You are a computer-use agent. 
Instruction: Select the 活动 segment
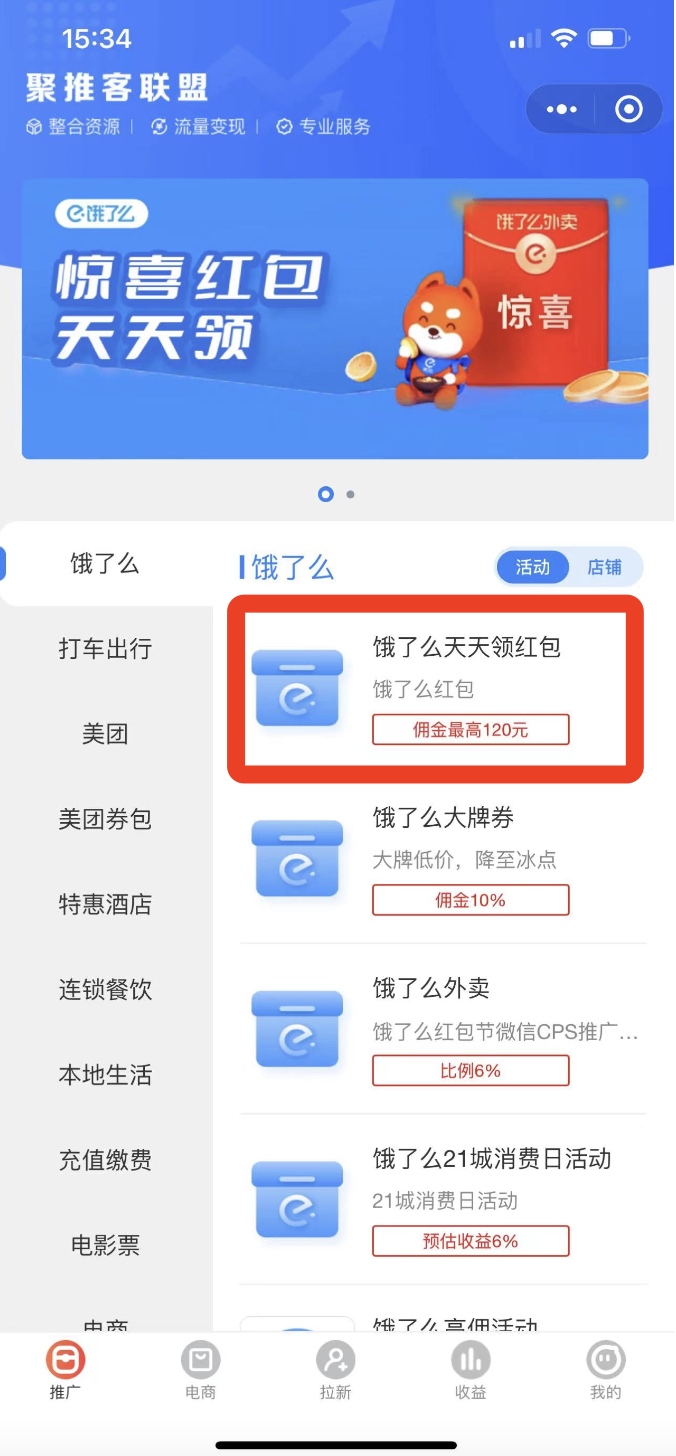[x=532, y=567]
